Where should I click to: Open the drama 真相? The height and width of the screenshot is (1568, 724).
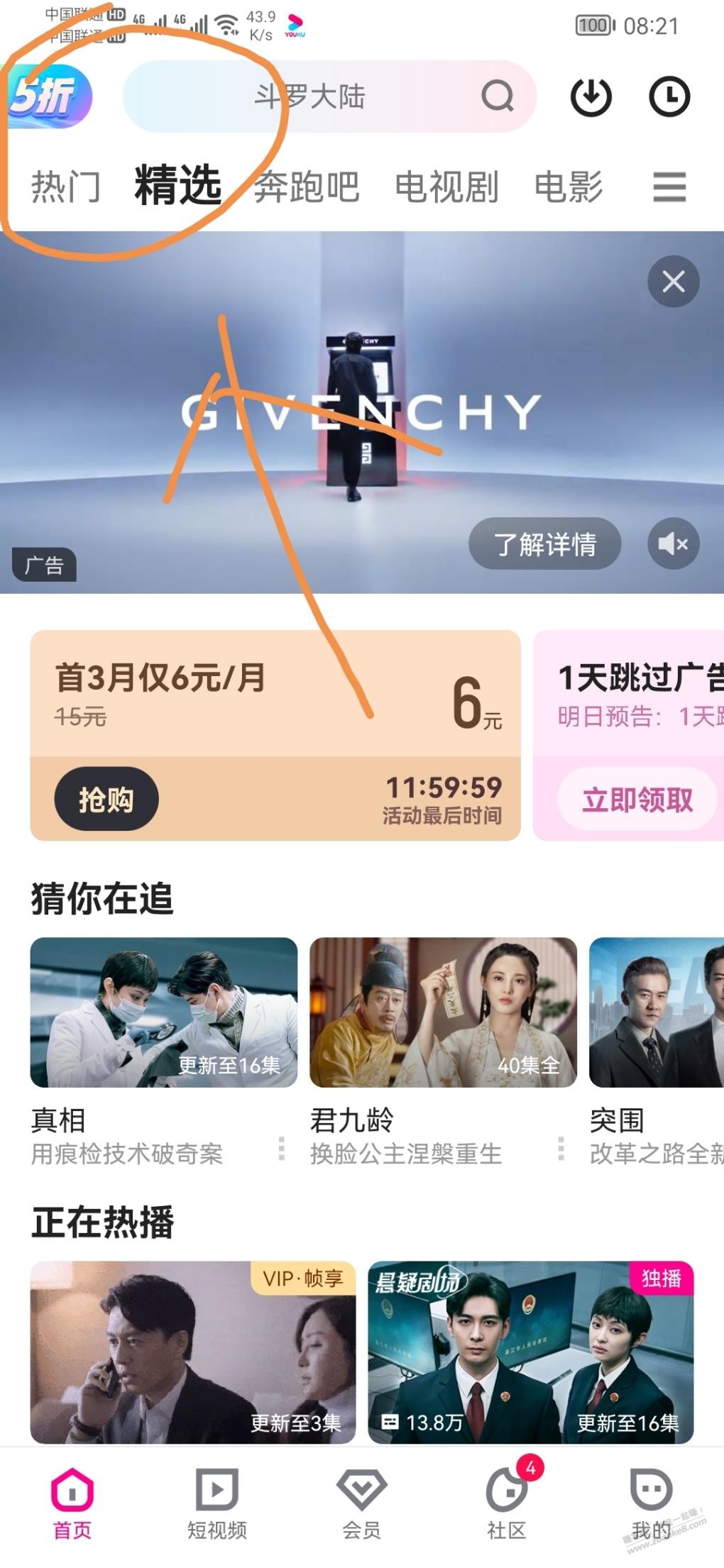coord(163,1012)
